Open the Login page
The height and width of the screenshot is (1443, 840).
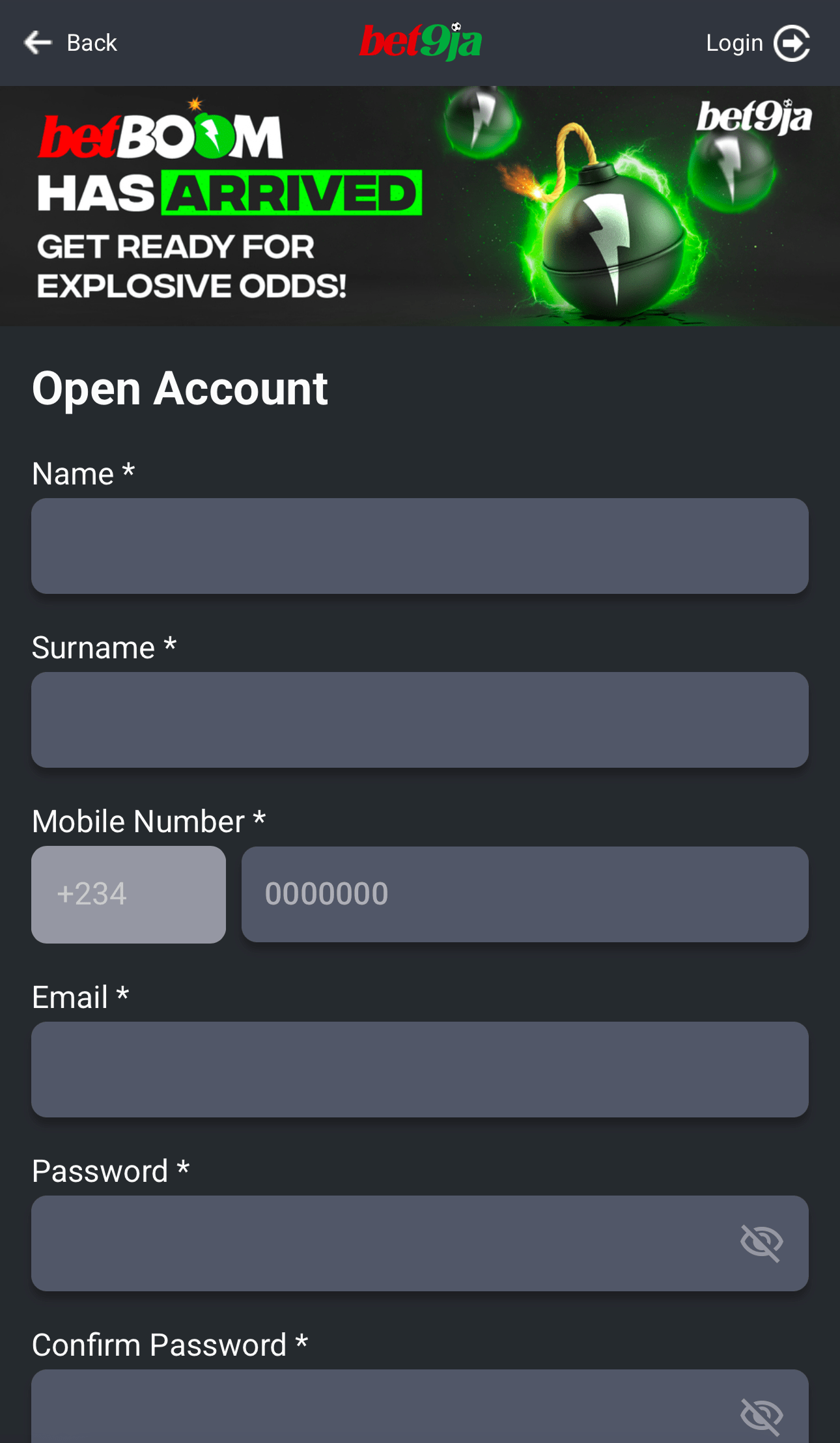pos(757,43)
